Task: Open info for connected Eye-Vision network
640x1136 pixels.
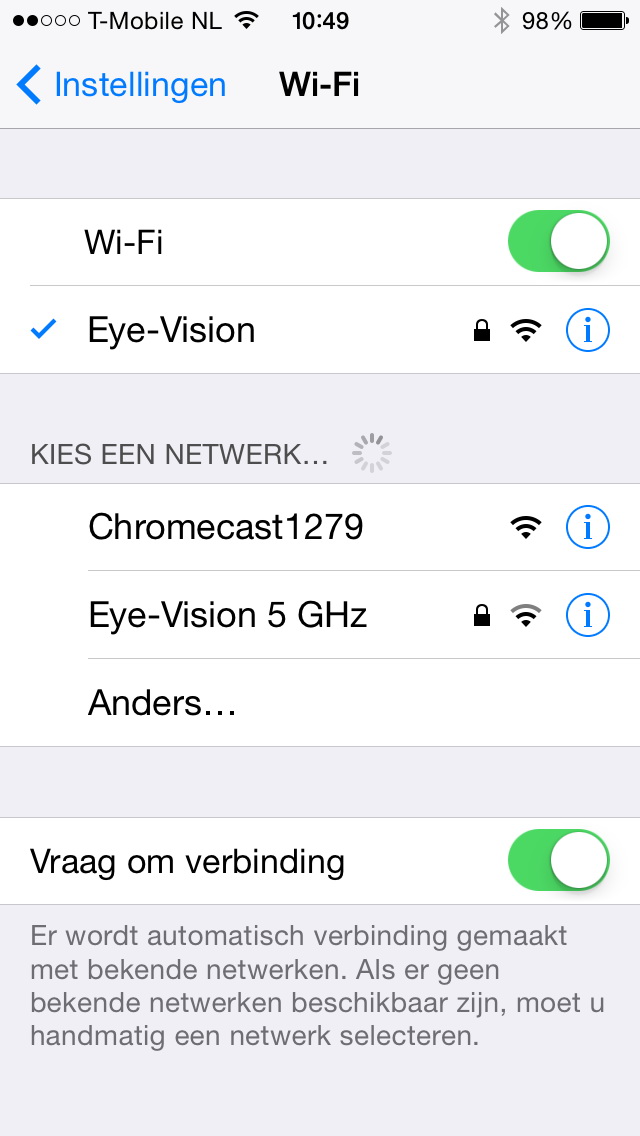Action: pos(587,330)
